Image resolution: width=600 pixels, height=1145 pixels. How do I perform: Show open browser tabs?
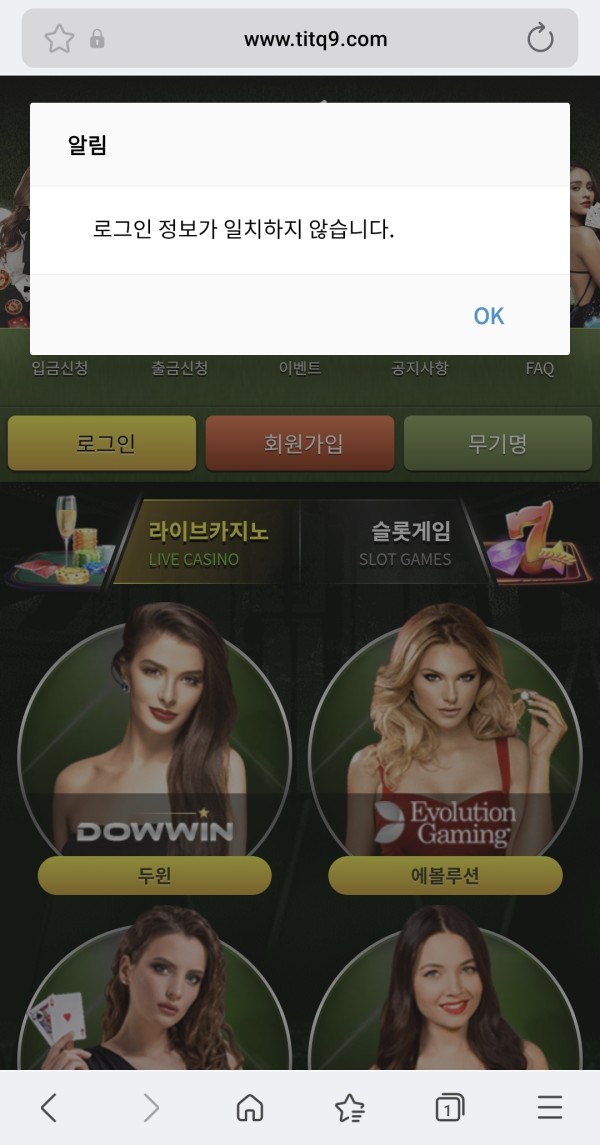click(x=449, y=1107)
